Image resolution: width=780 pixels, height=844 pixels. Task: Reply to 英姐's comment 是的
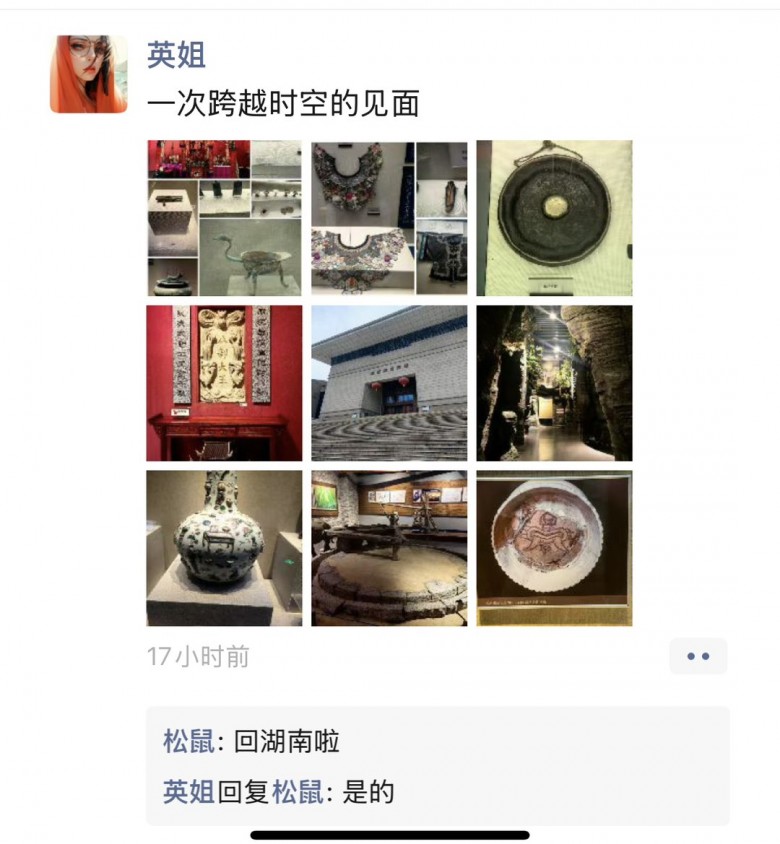(368, 793)
